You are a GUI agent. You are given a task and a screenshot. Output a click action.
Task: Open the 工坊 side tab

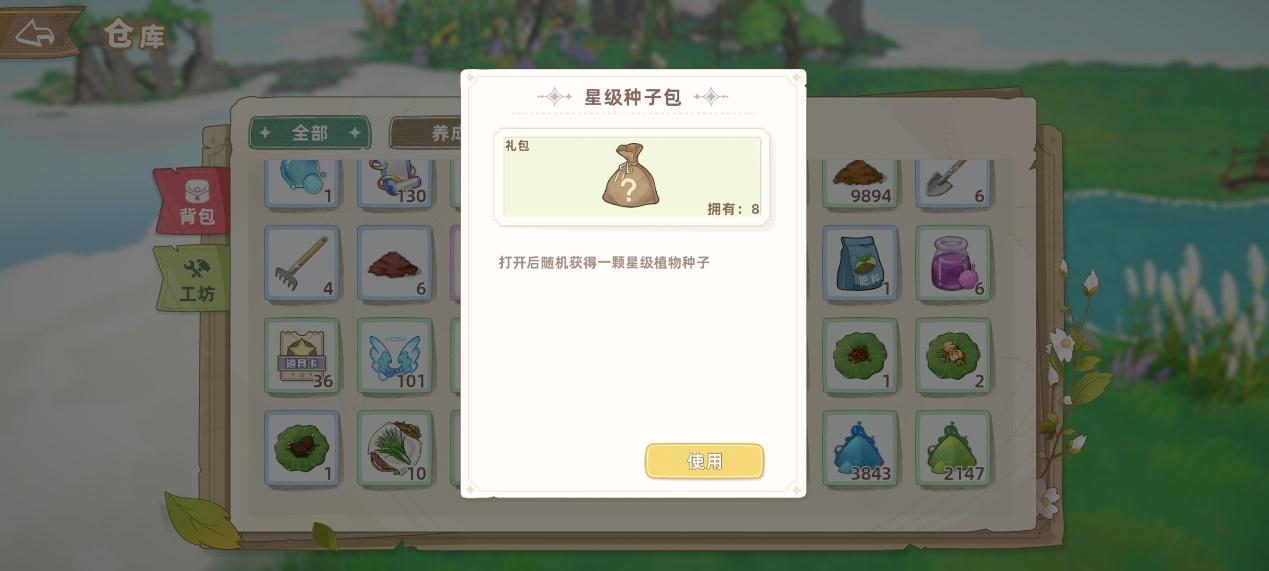pos(196,281)
